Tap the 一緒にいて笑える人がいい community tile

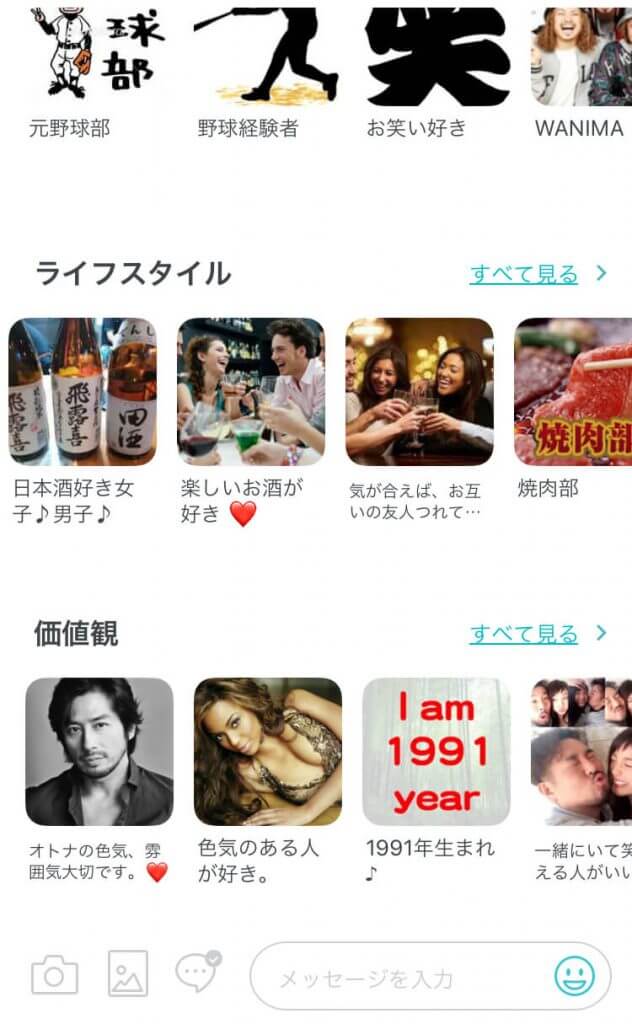click(581, 752)
